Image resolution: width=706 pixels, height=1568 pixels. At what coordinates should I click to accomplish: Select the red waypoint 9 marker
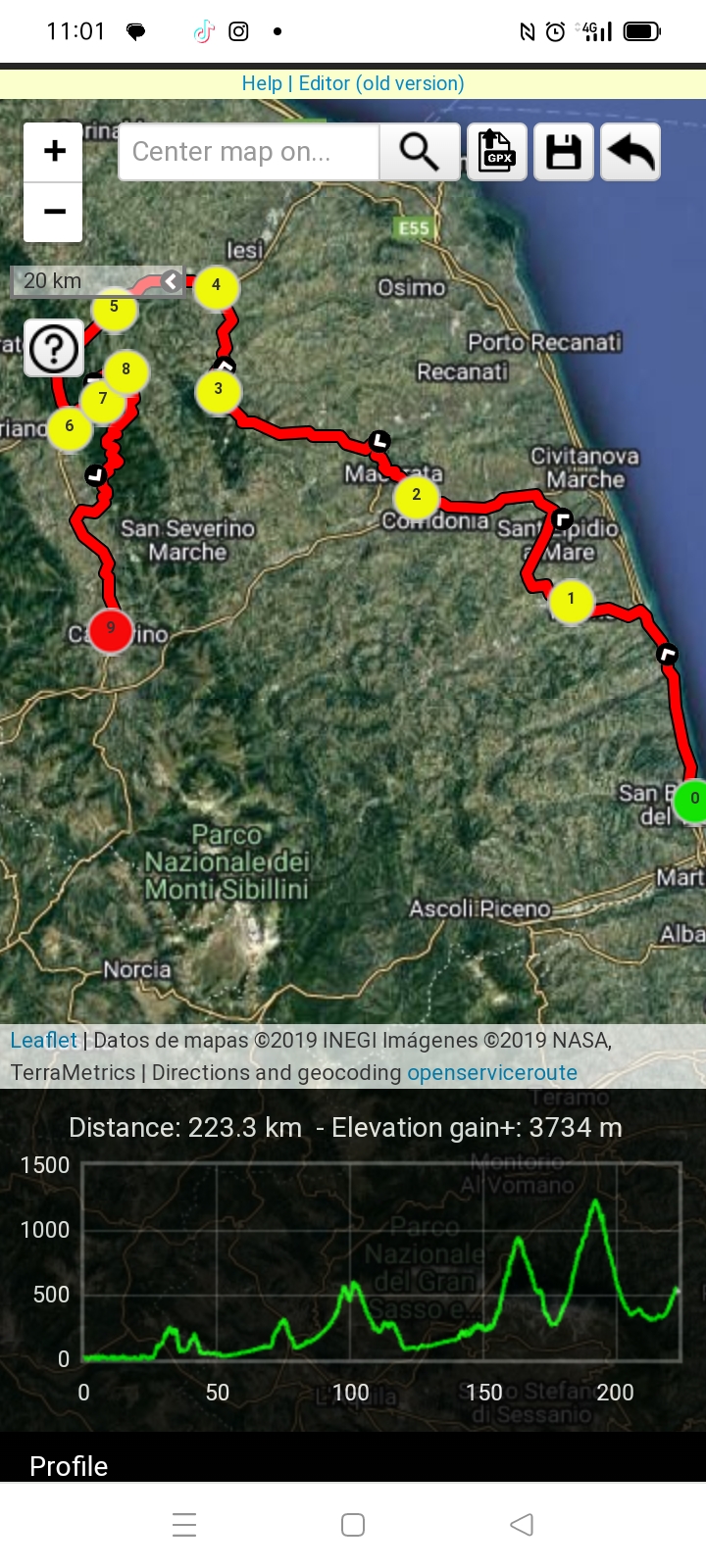(111, 629)
